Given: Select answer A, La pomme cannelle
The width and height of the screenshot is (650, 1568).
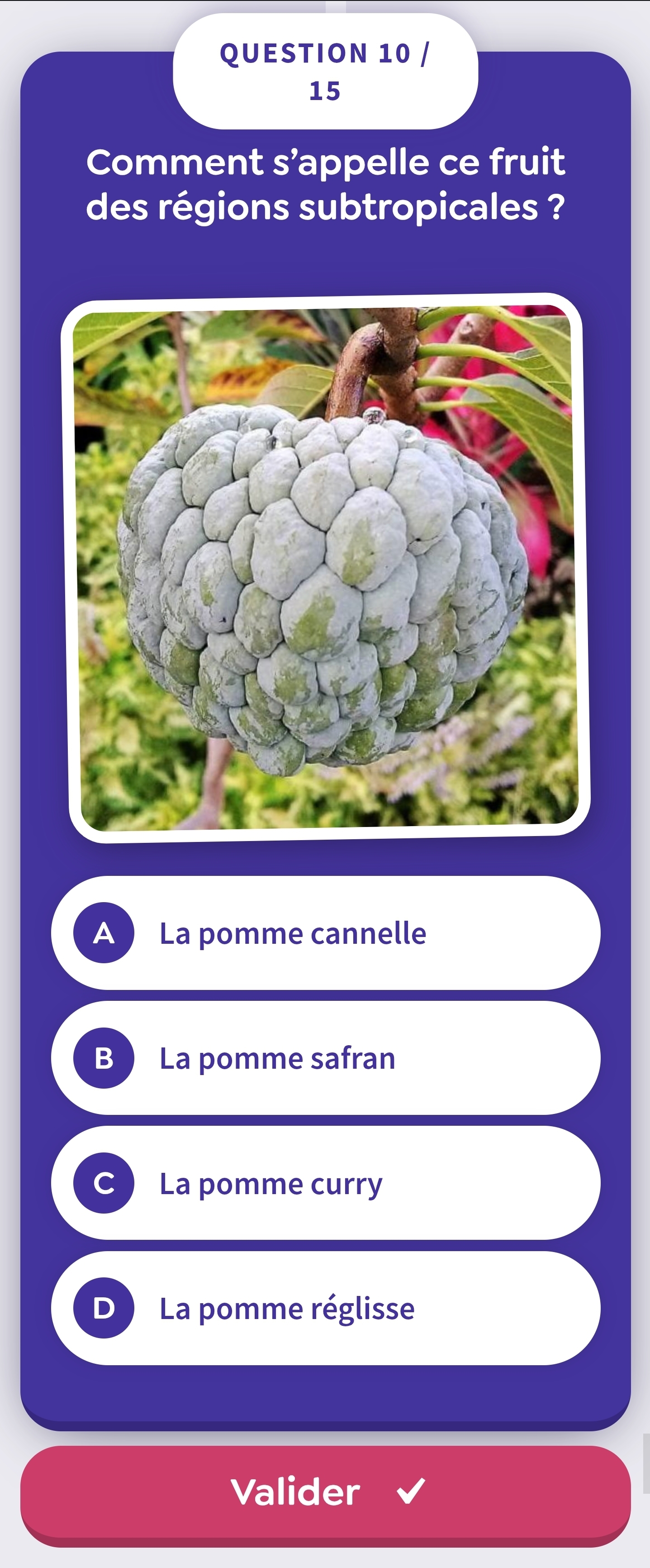Looking at the screenshot, I should click(325, 932).
